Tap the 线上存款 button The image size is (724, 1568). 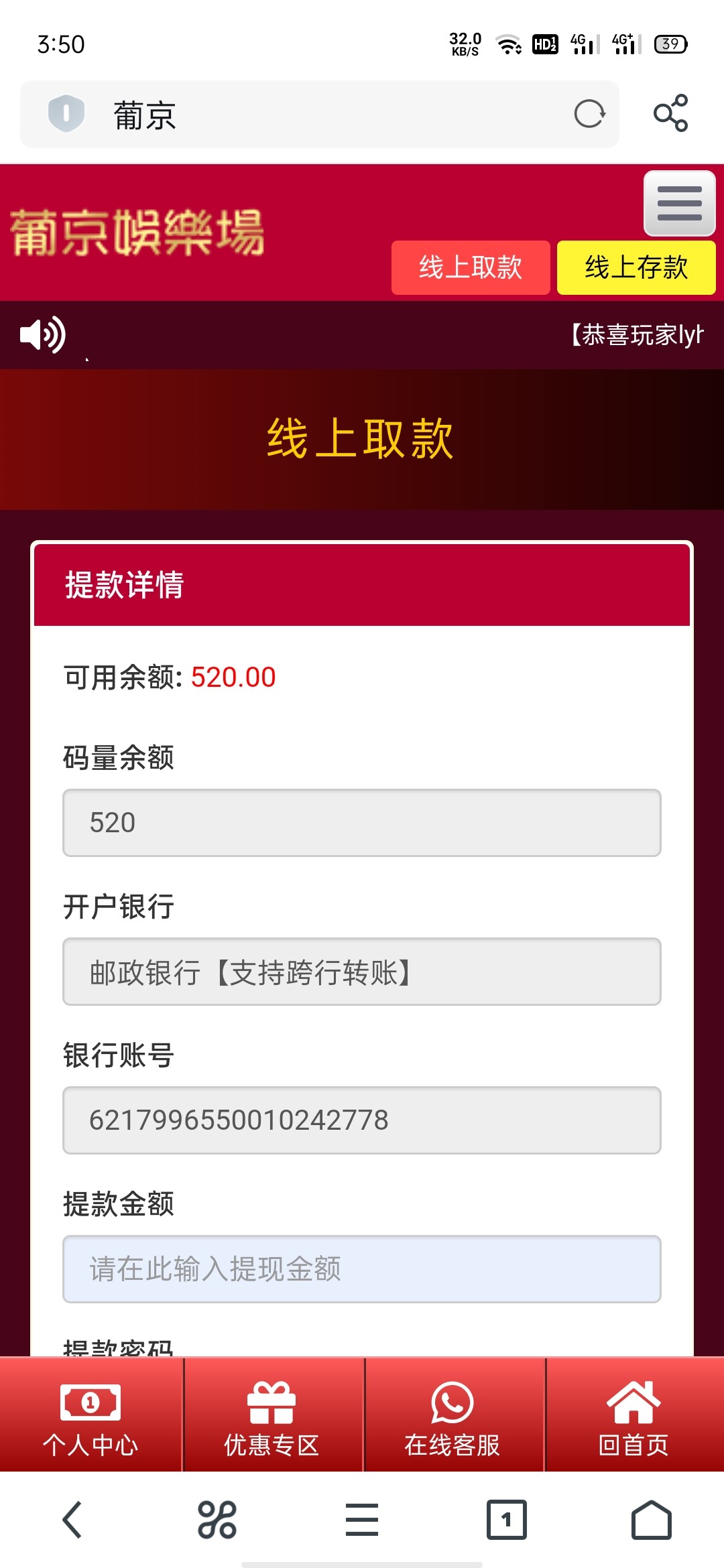point(636,267)
